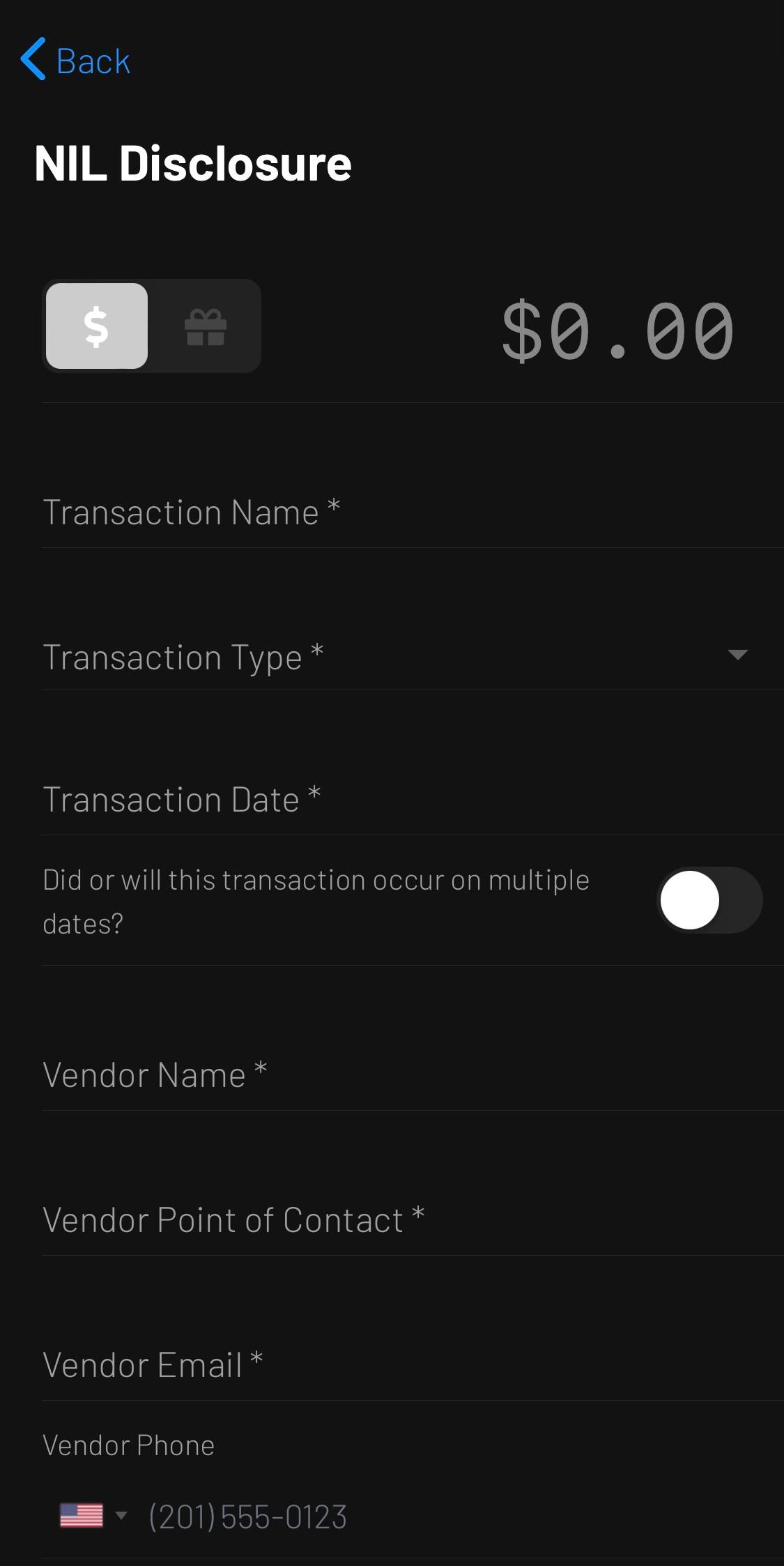Select the dollar cash payment option
Screen dimensions: 784x1566
(97, 326)
